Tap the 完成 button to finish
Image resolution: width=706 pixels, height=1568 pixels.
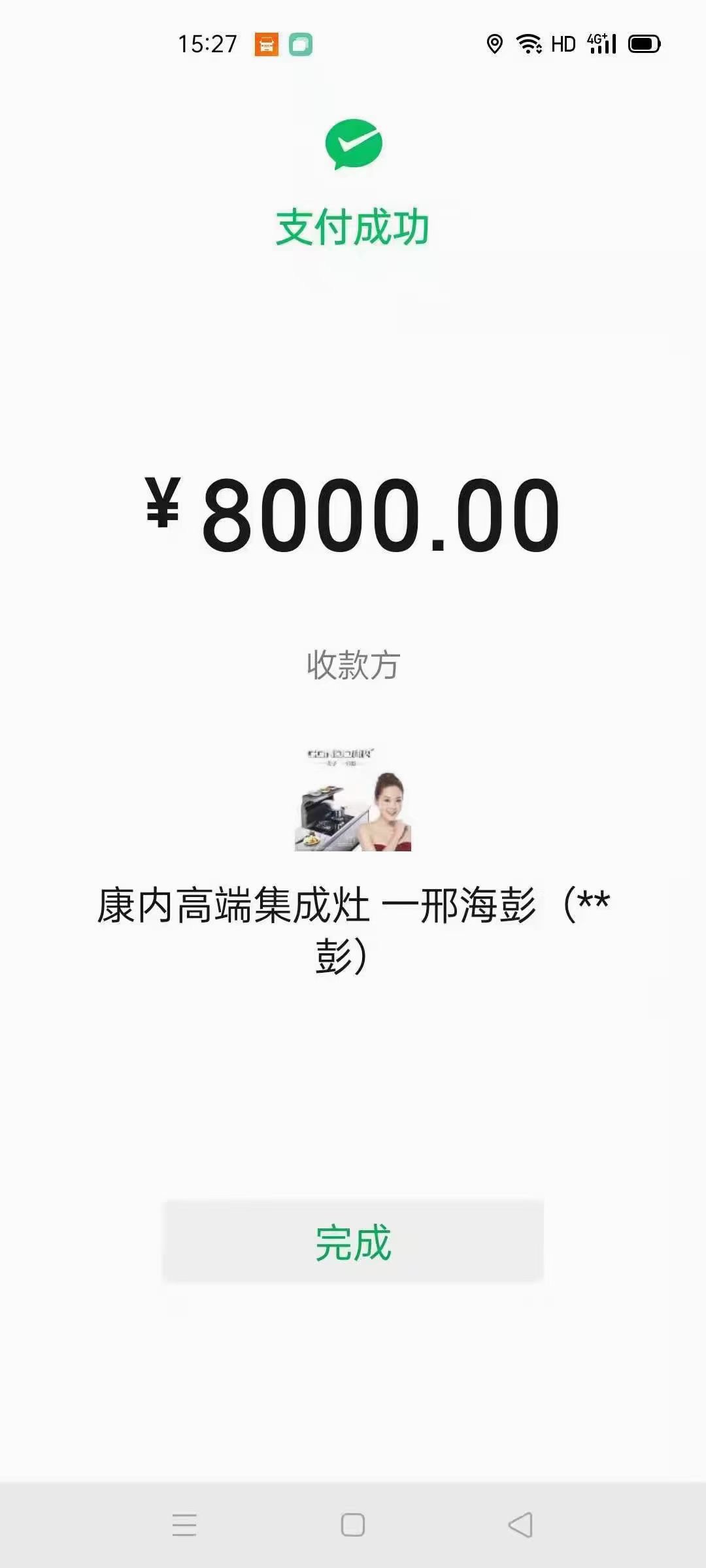pos(353,1241)
